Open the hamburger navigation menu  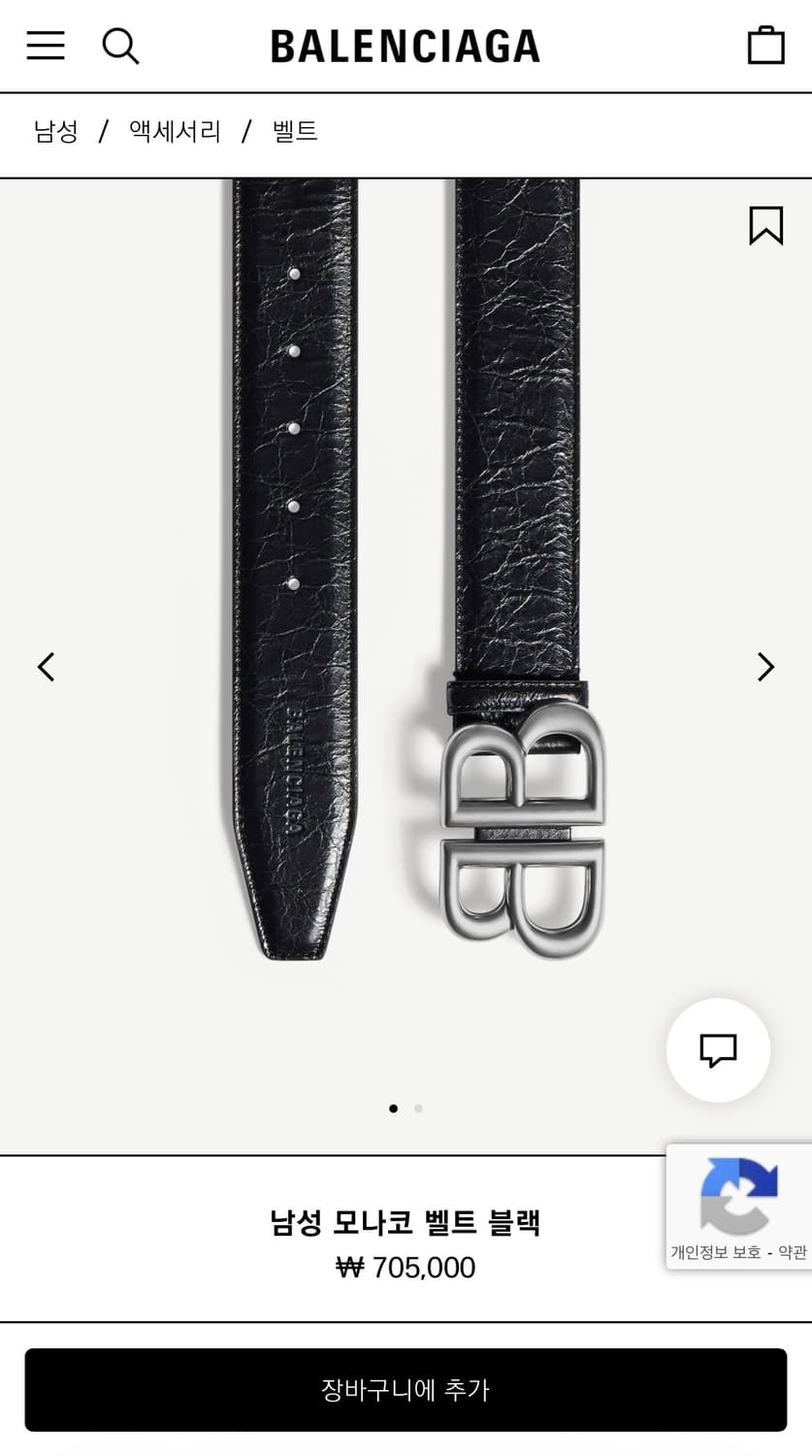pyautogui.click(x=45, y=45)
